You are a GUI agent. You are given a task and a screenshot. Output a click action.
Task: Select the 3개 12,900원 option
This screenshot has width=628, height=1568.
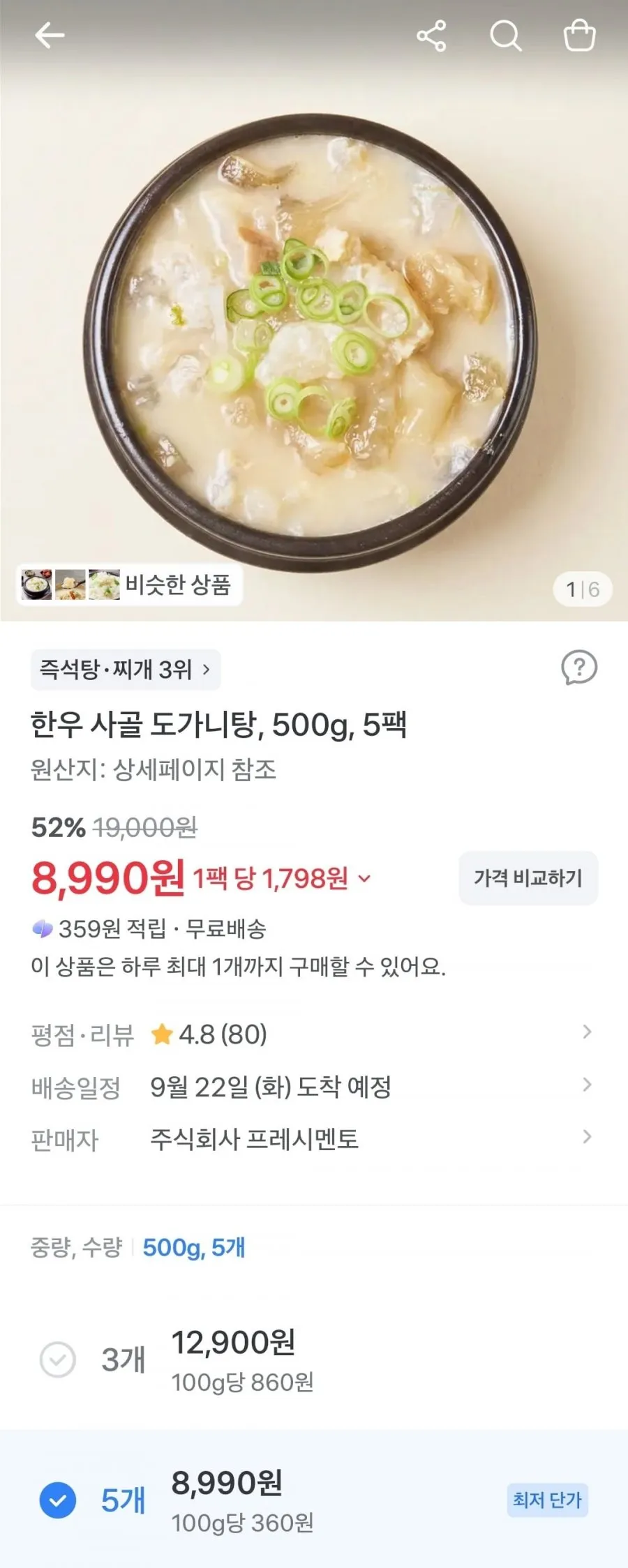[313, 1359]
